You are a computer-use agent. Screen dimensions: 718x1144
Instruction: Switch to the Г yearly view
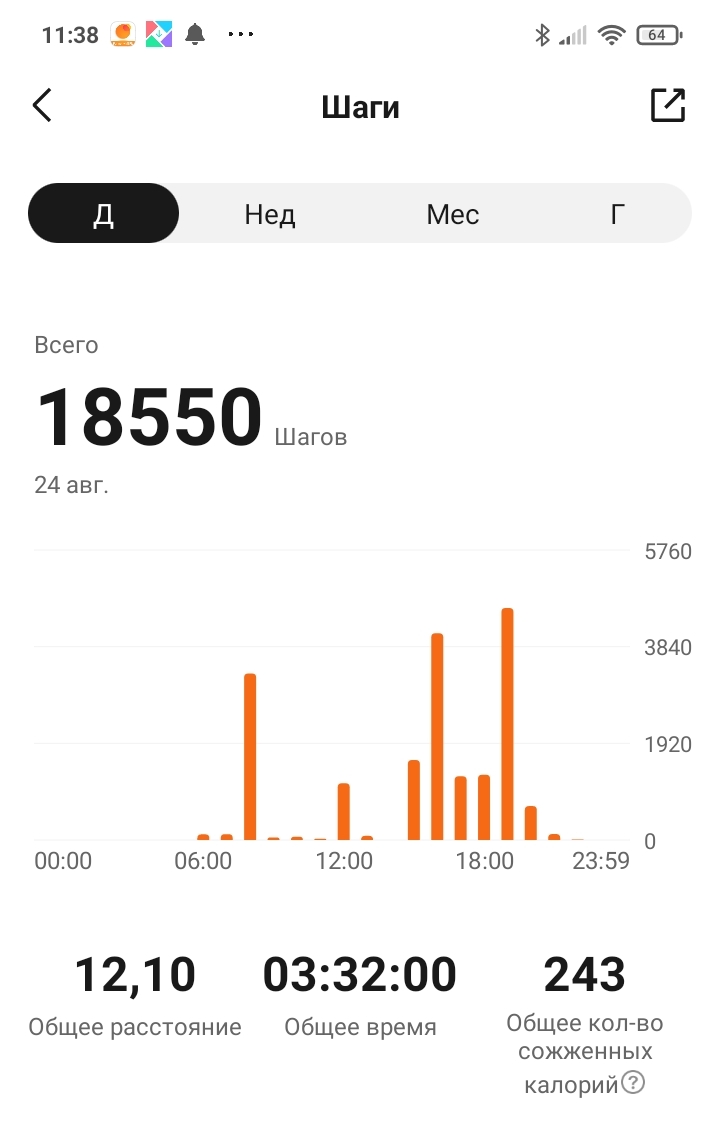pyautogui.click(x=618, y=214)
